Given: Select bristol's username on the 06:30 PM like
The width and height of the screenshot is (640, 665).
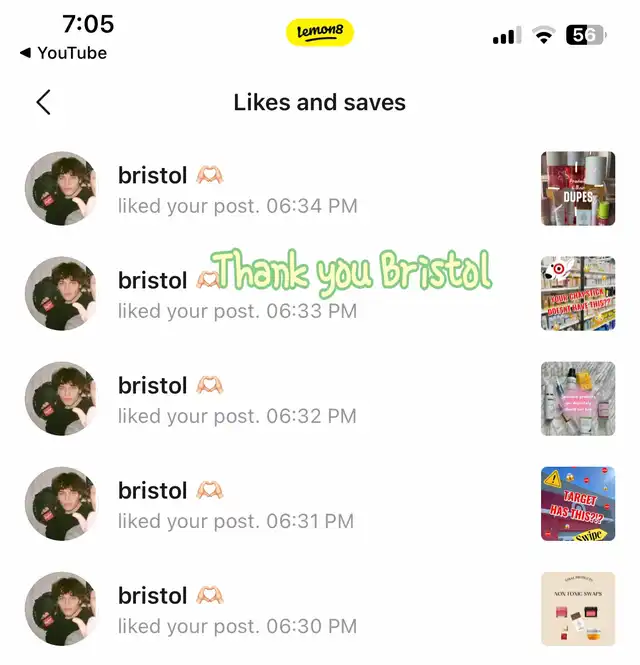Looking at the screenshot, I should 153,596.
